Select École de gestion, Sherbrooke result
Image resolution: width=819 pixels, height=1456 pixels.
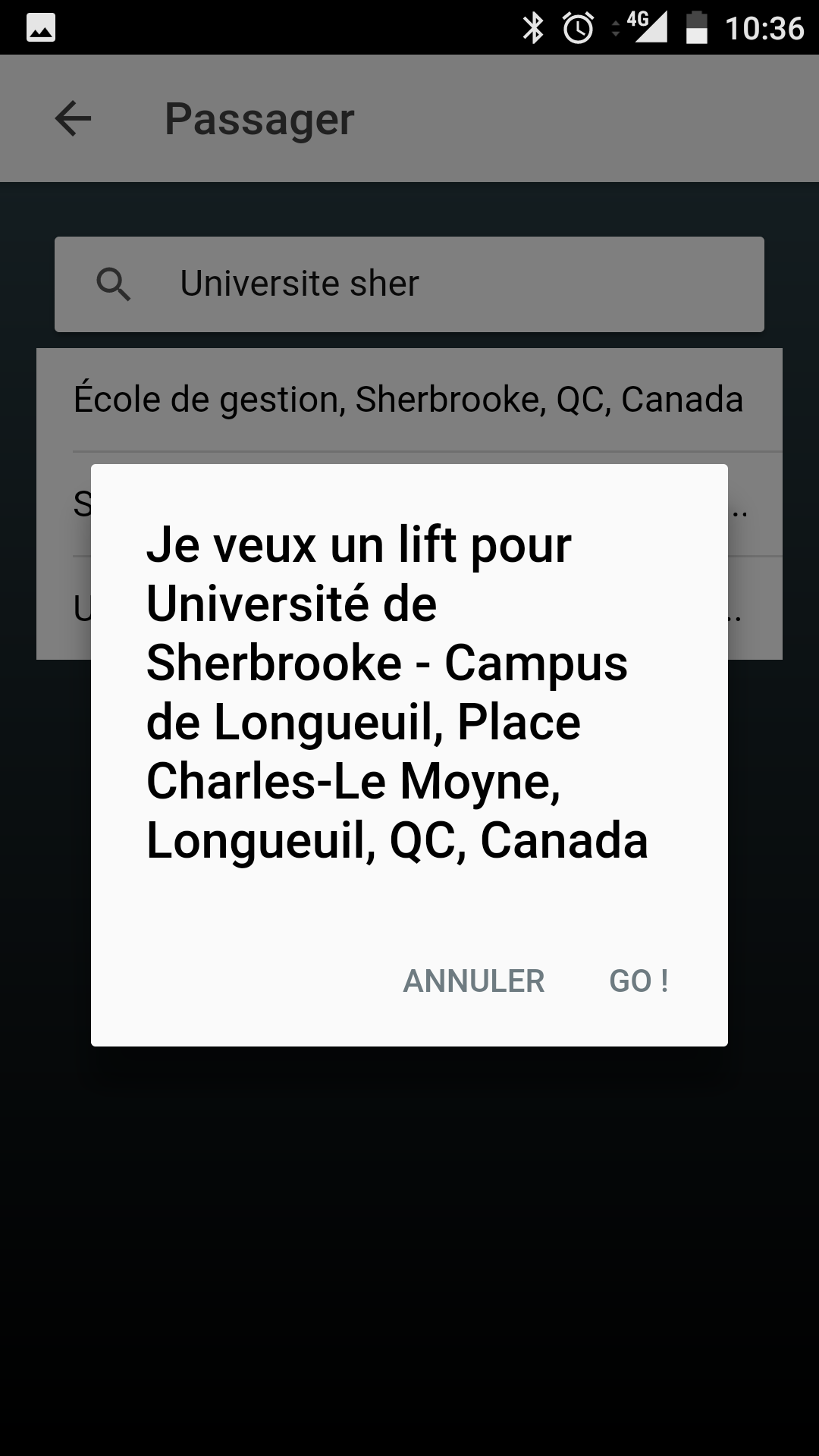(x=409, y=400)
